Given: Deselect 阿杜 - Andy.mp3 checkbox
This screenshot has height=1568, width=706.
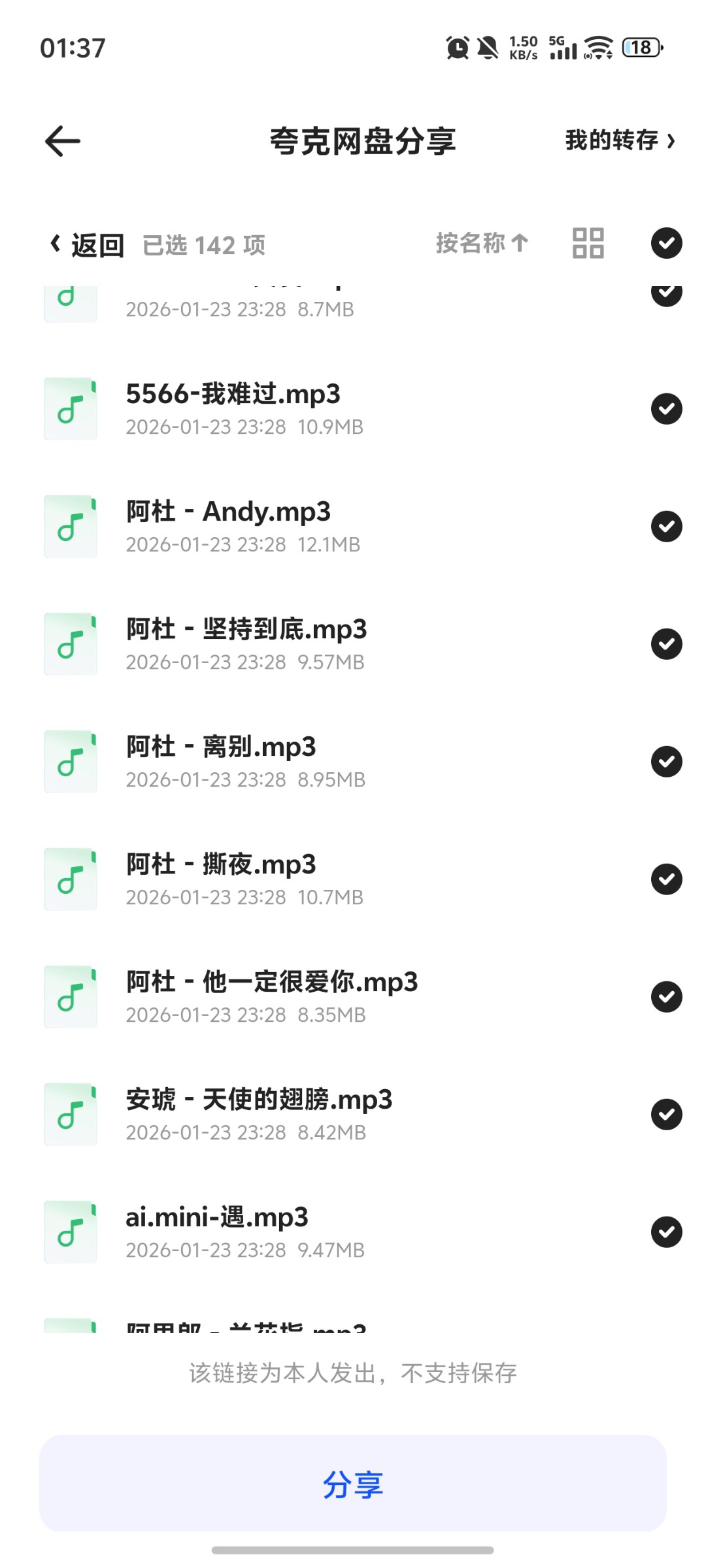Looking at the screenshot, I should pos(666,527).
